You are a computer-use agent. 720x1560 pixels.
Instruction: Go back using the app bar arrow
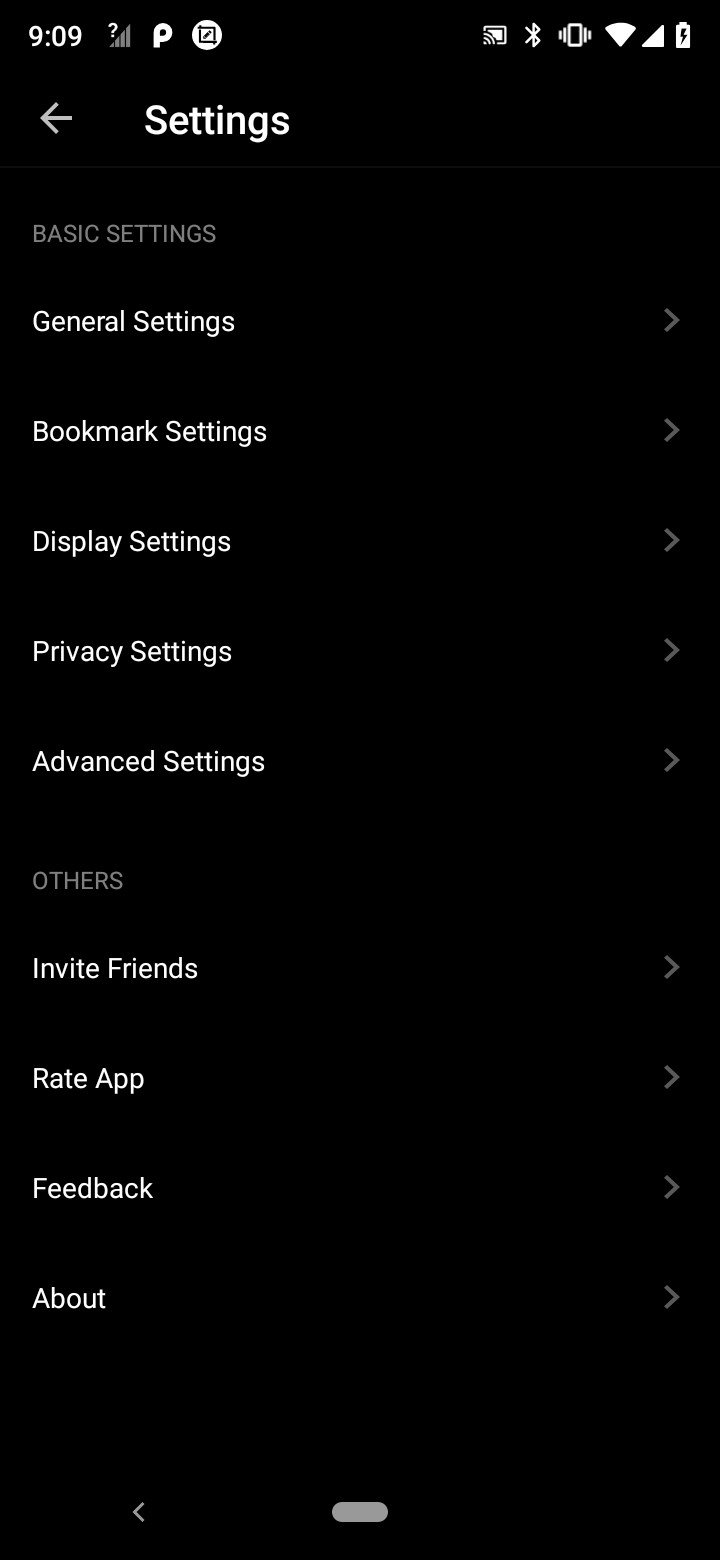point(56,119)
